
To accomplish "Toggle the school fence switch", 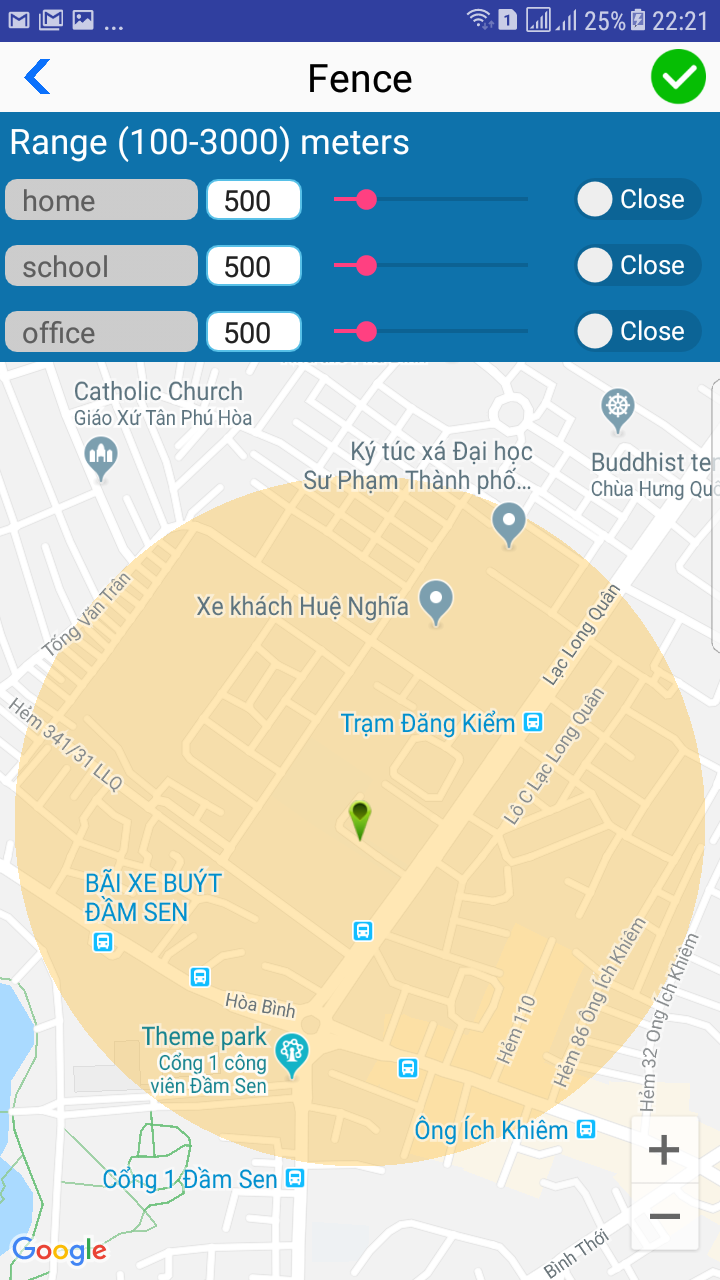I will [637, 265].
